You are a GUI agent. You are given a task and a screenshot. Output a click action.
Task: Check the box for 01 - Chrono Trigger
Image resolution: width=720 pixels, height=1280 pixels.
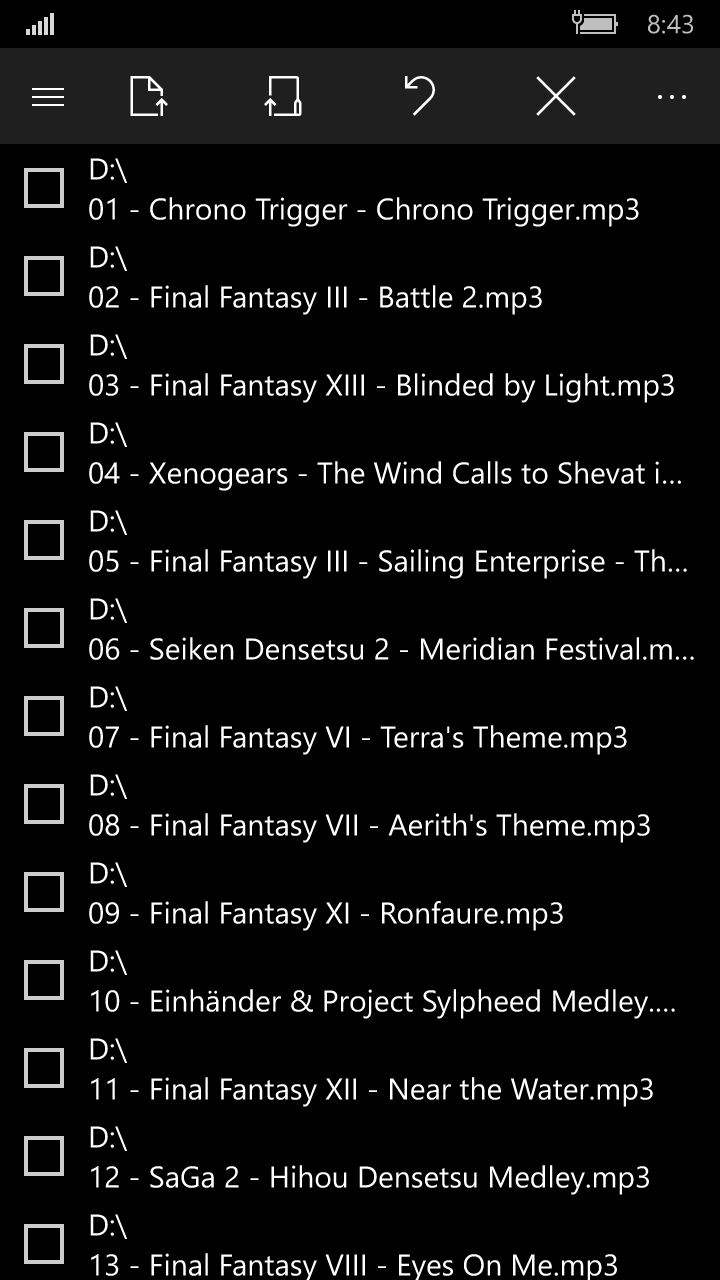[x=44, y=187]
